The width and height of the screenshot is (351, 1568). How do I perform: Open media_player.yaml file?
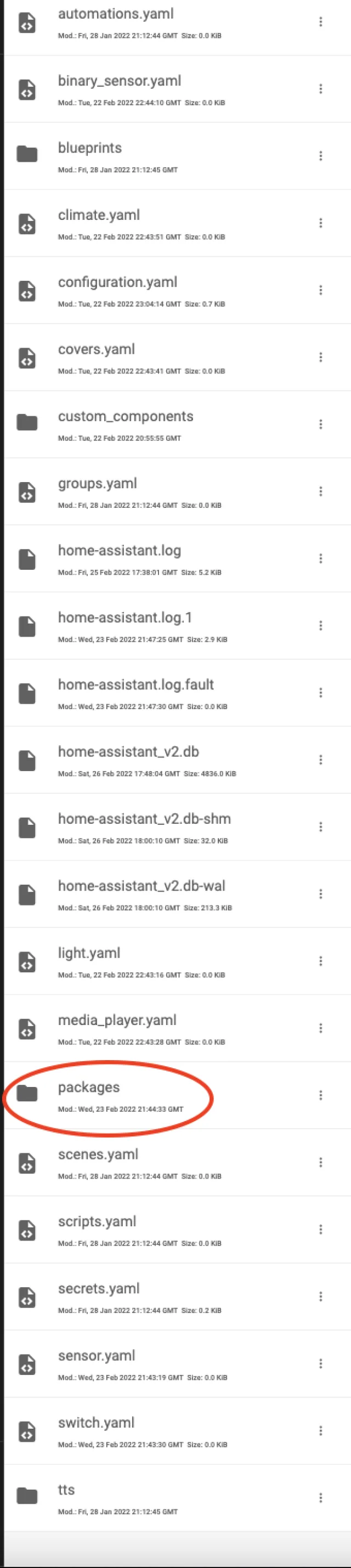(x=117, y=1020)
